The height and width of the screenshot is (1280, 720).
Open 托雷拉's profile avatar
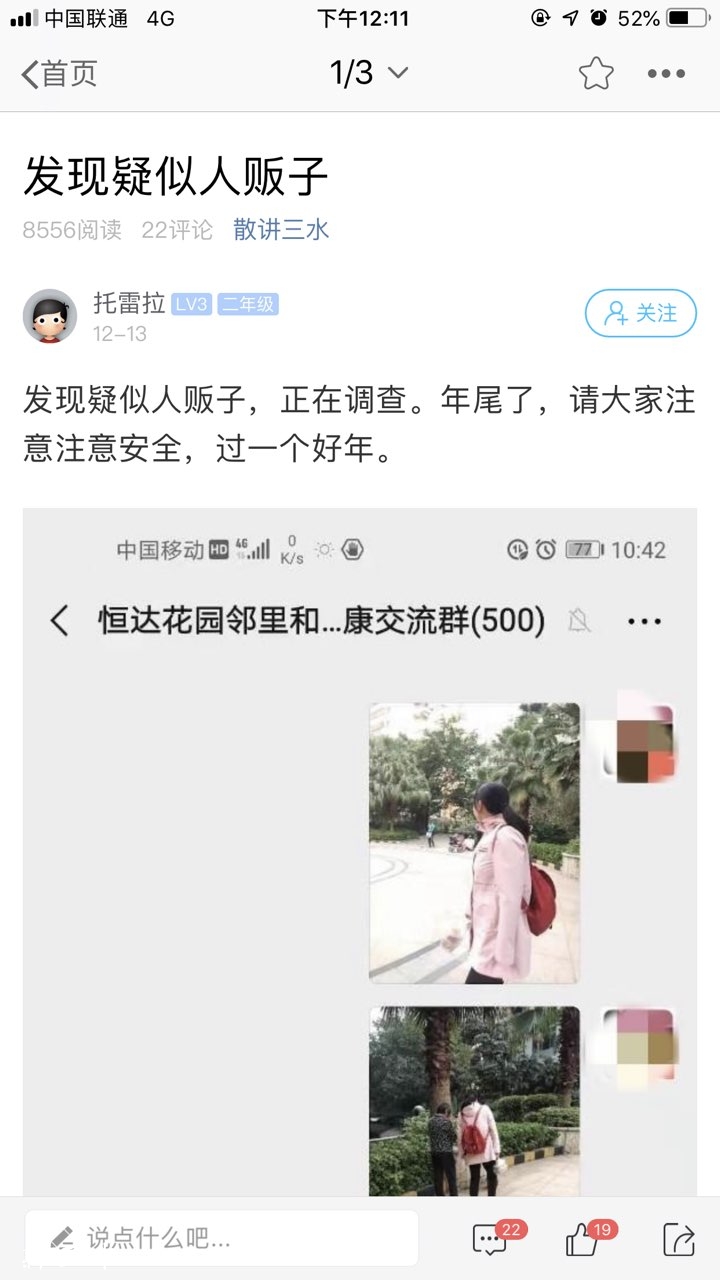(x=50, y=316)
